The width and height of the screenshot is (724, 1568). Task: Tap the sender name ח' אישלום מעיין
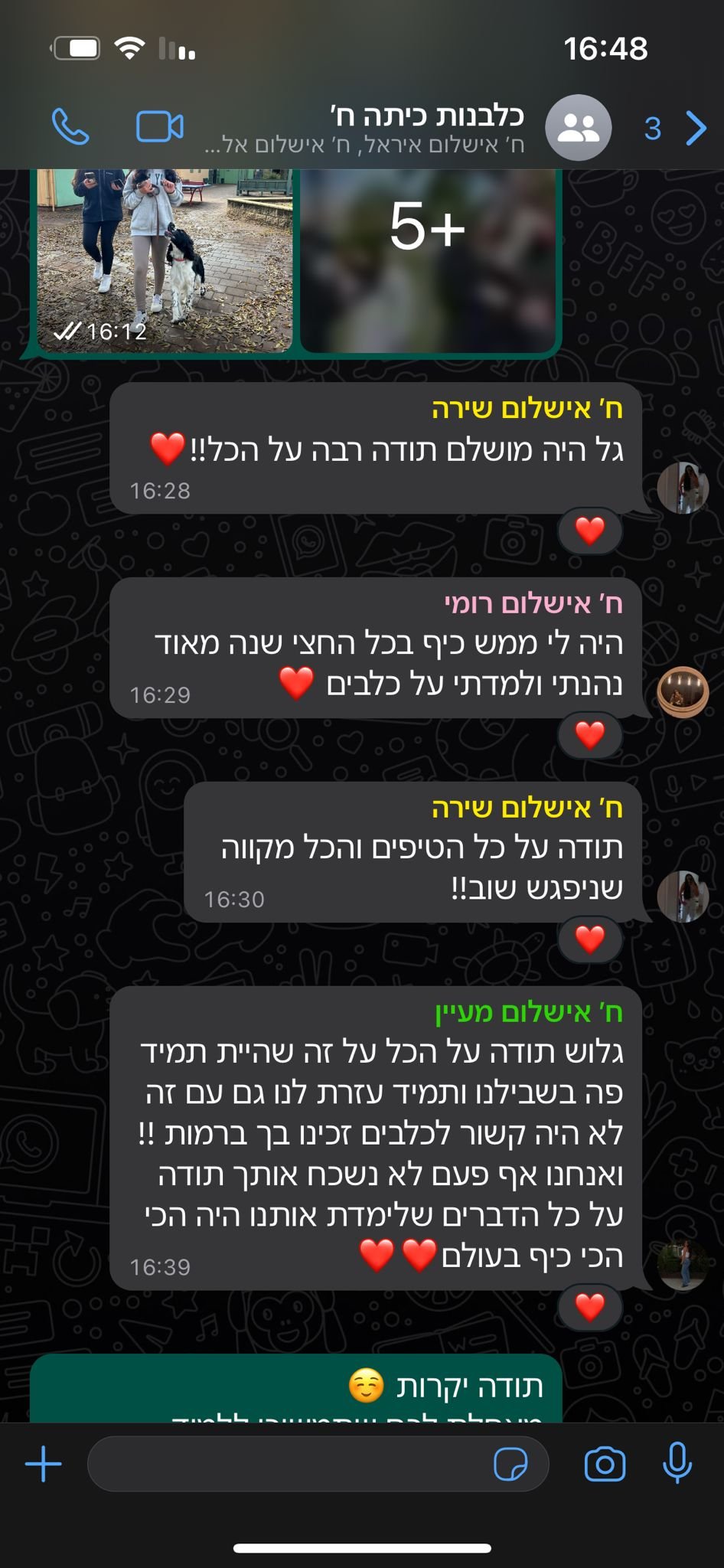pos(528,1012)
